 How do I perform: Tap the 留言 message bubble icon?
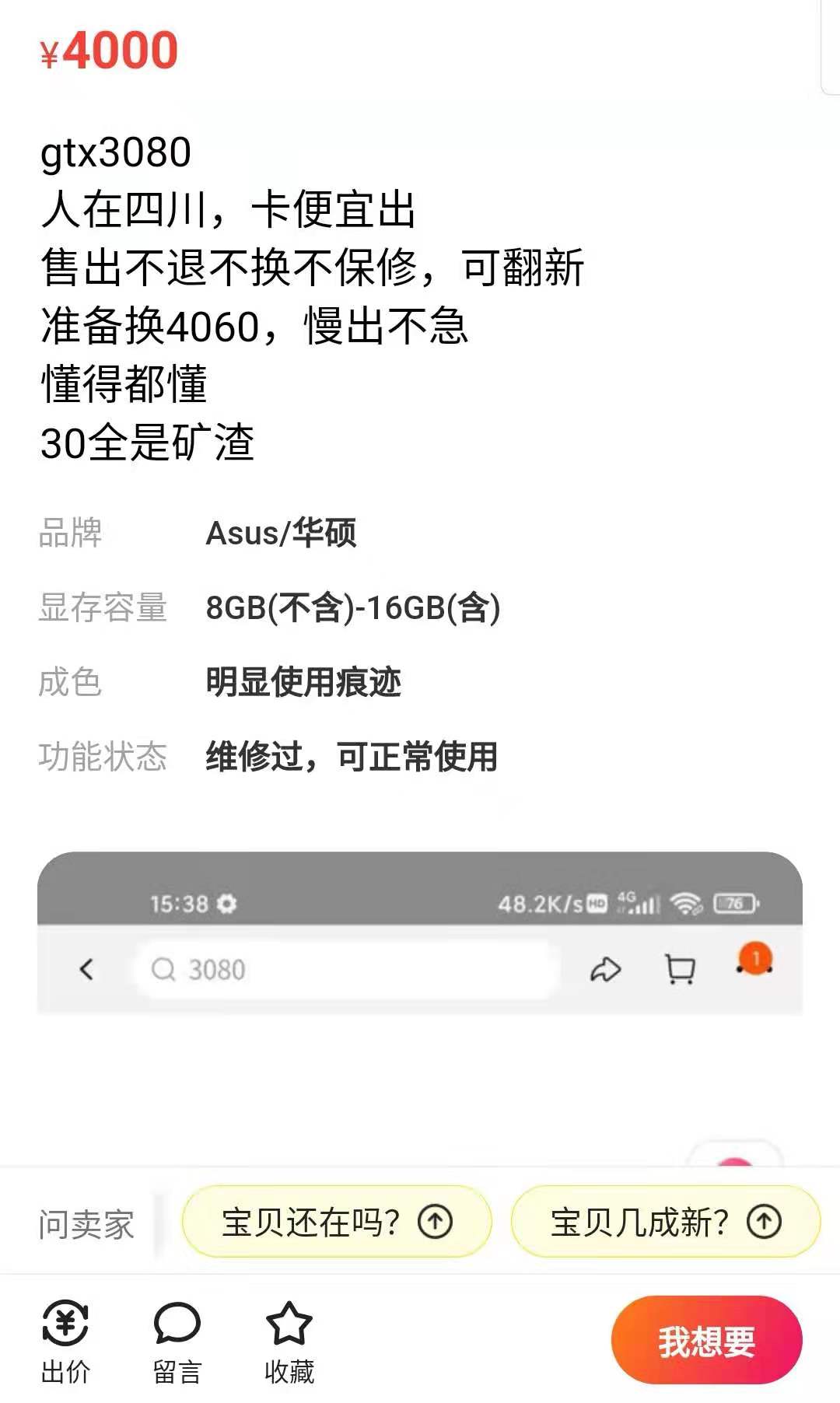click(177, 1331)
